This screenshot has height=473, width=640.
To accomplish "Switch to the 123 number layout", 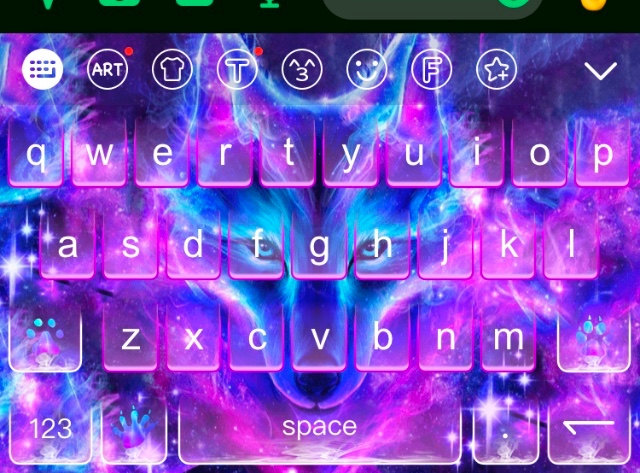I will pos(50,429).
